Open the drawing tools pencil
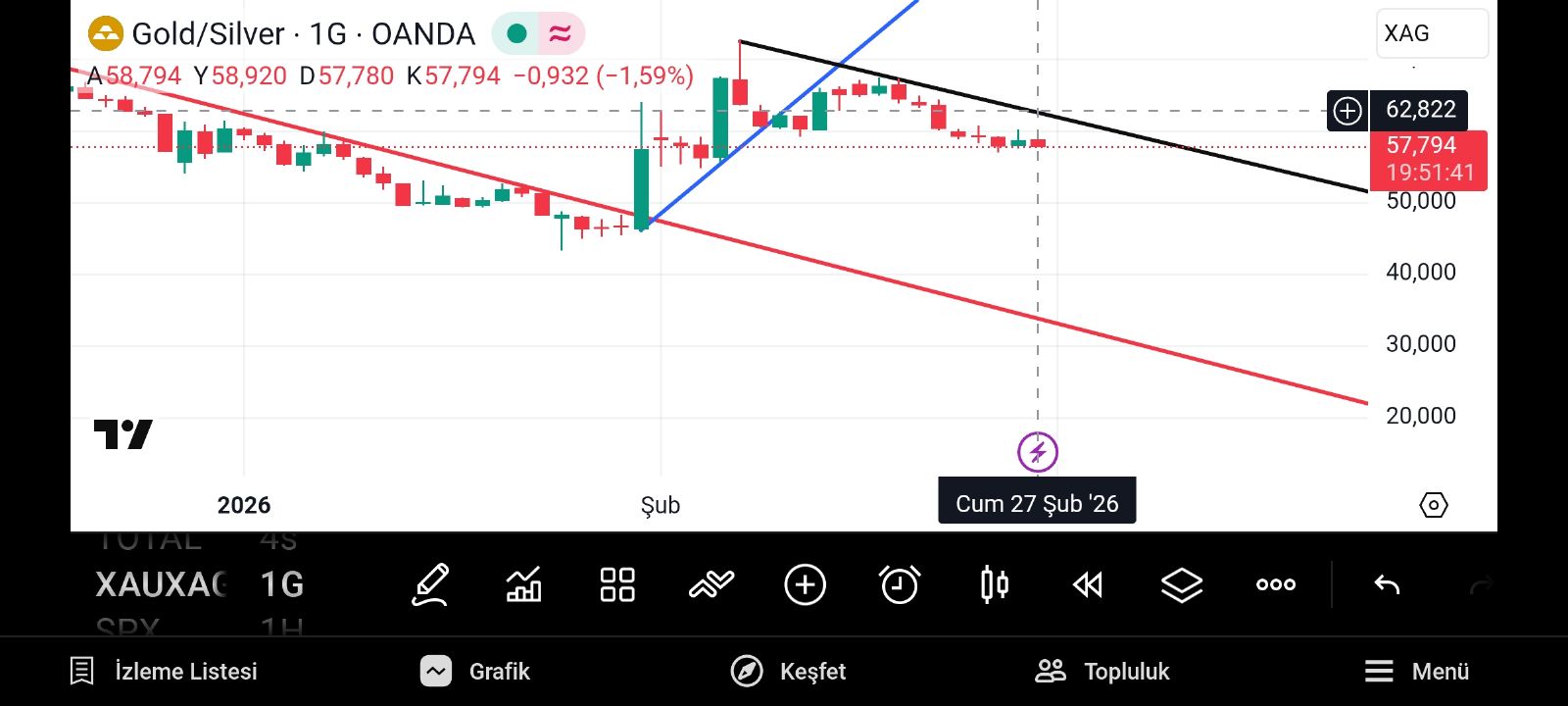 [x=430, y=585]
